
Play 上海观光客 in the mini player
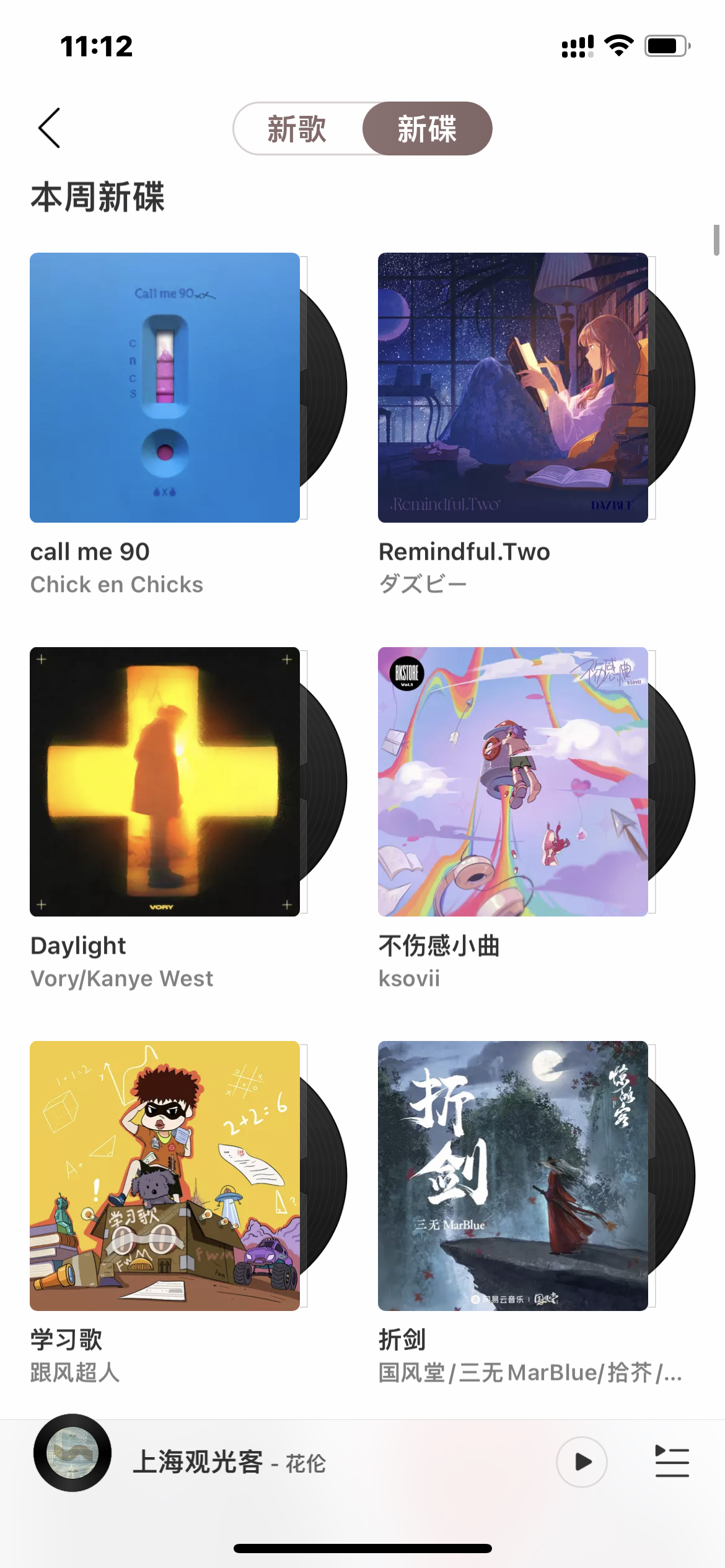(x=581, y=1461)
